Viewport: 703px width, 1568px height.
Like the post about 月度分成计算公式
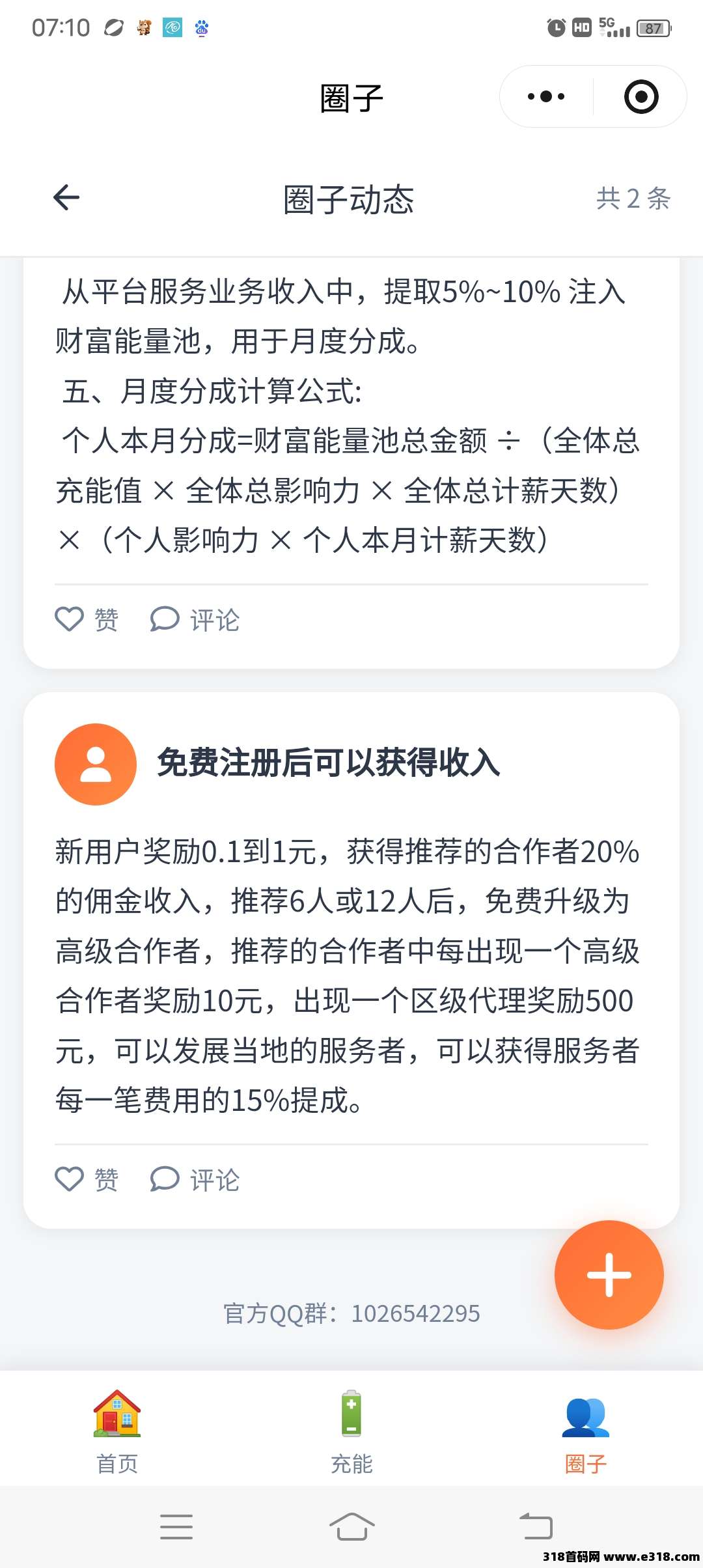87,619
